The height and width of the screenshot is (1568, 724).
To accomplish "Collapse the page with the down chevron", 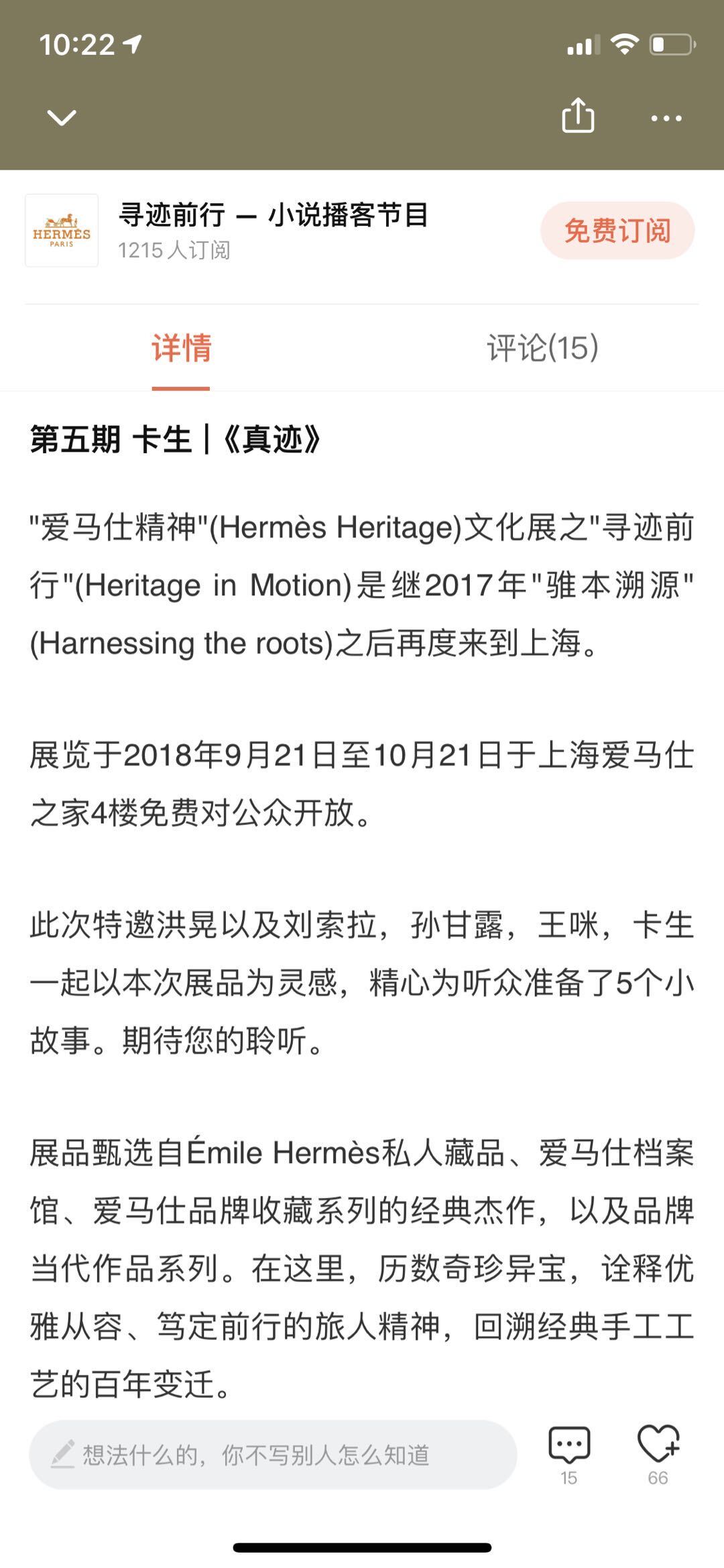I will coord(62,118).
